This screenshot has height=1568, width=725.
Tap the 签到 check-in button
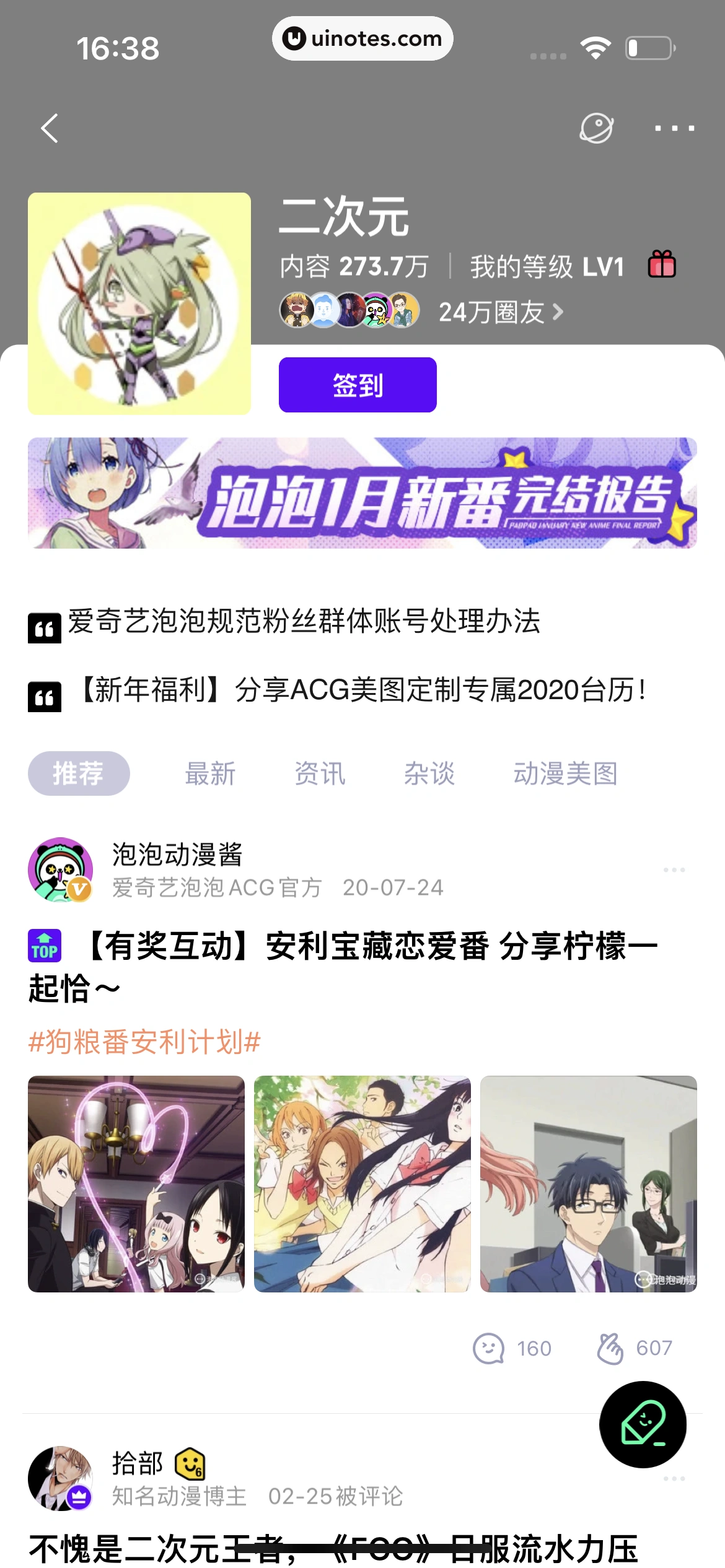pyautogui.click(x=358, y=385)
